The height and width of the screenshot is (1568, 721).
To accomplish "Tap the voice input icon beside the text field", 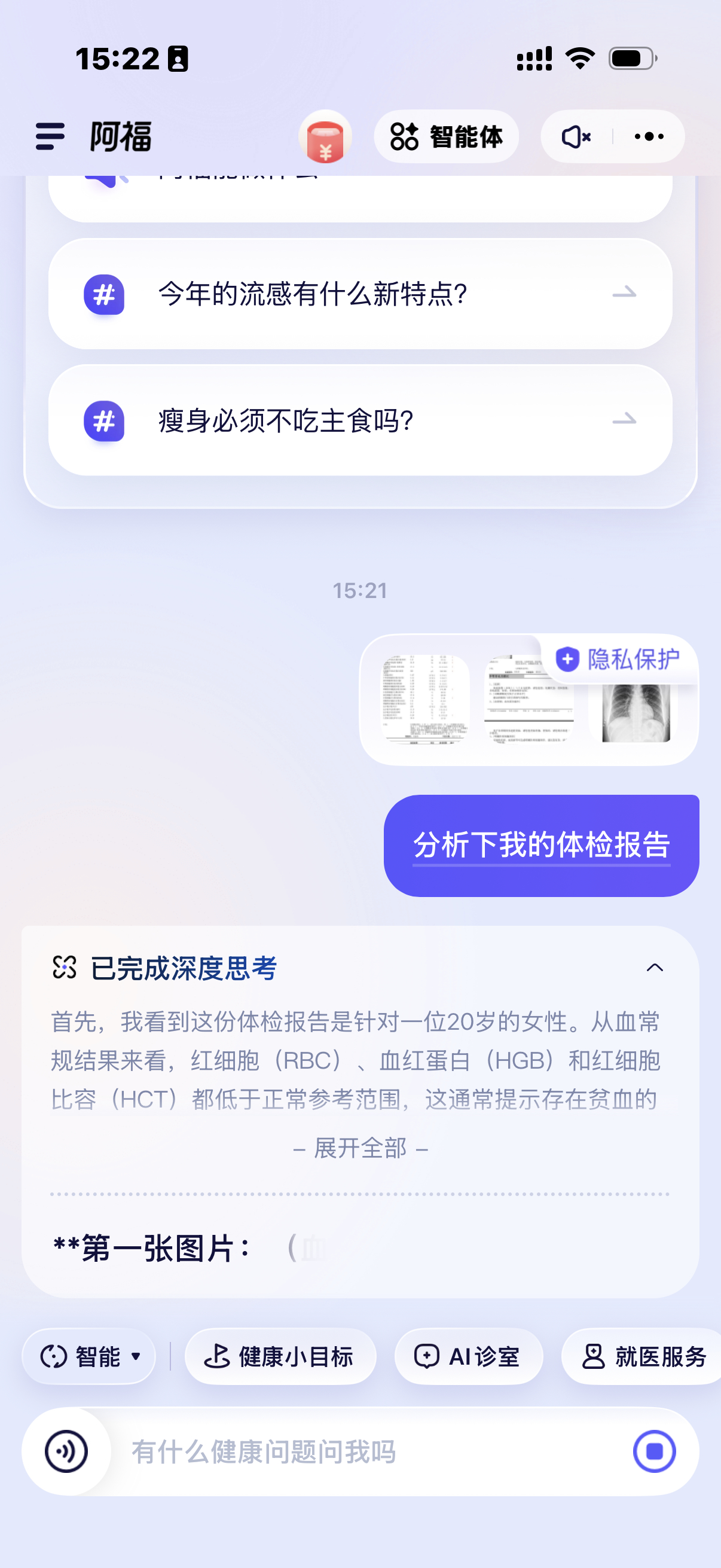I will pos(66,1451).
